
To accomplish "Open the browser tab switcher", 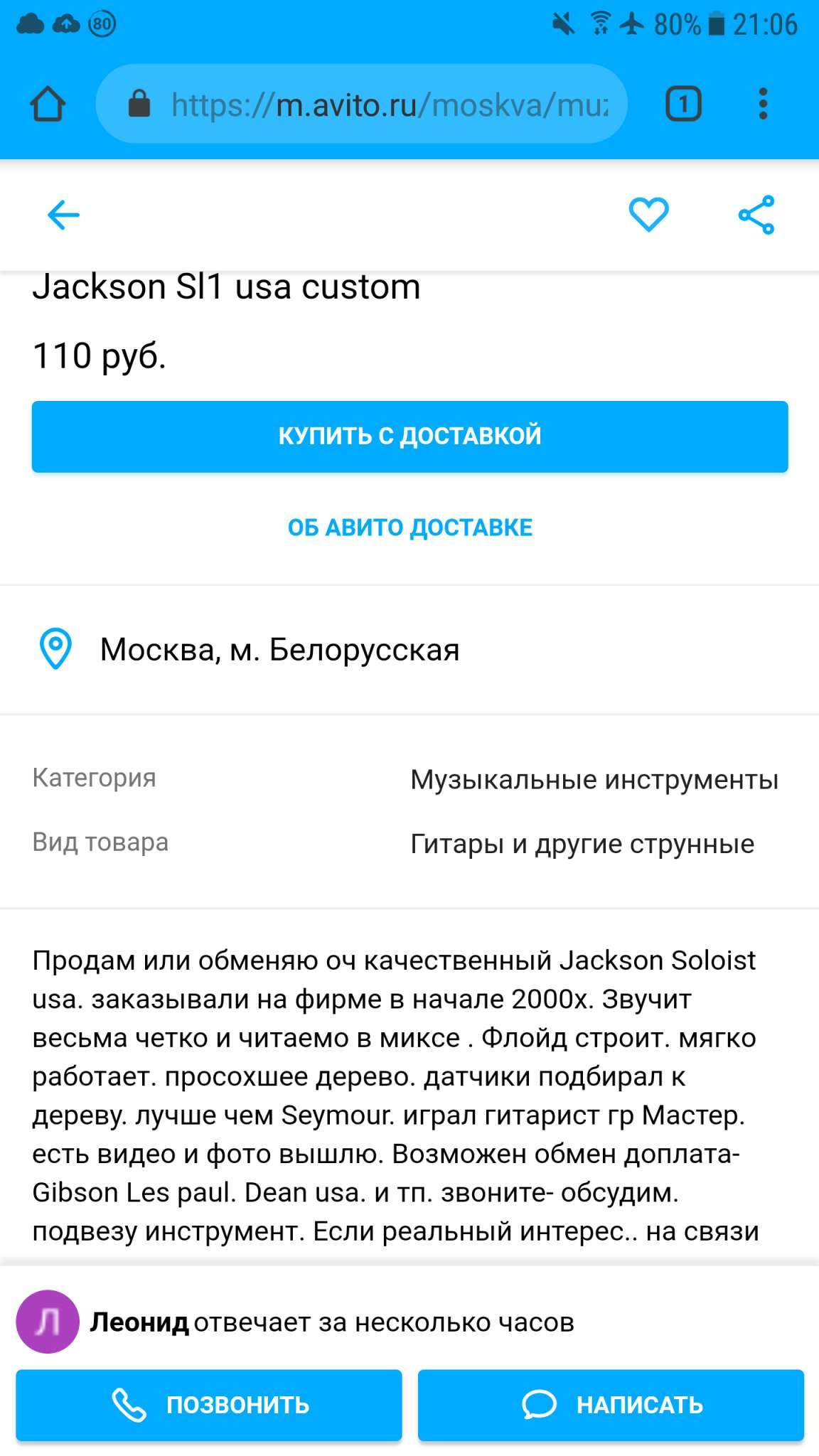I will coord(683,105).
